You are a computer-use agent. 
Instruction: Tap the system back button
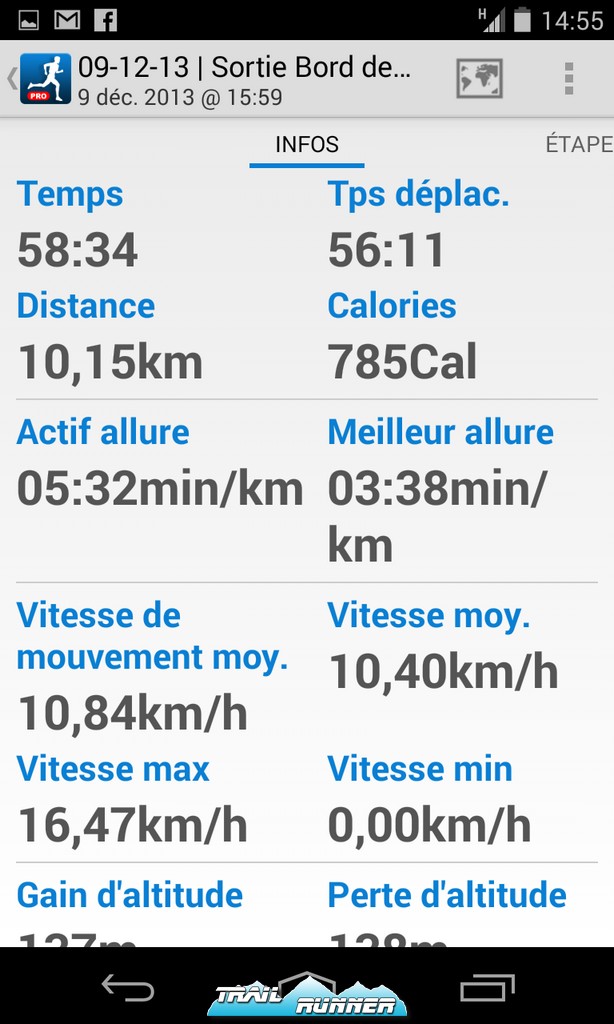[128, 987]
